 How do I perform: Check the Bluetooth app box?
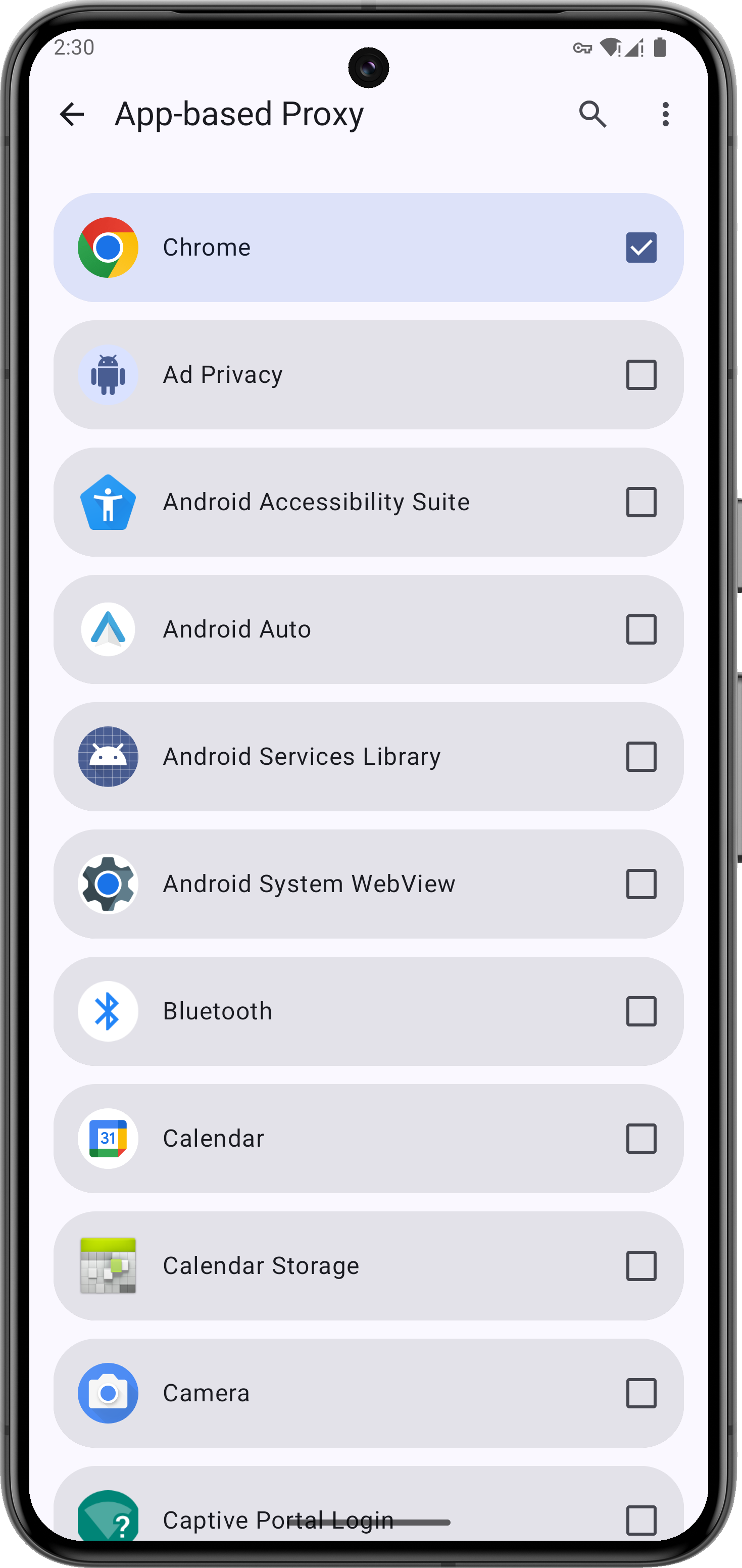(x=641, y=1011)
